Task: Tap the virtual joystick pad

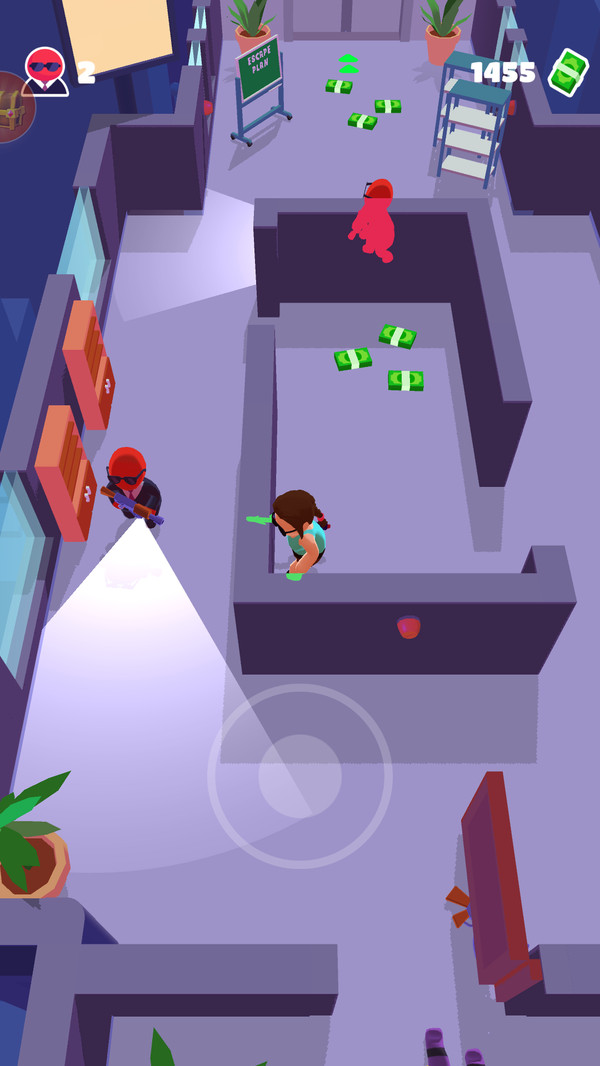Action: tap(300, 775)
